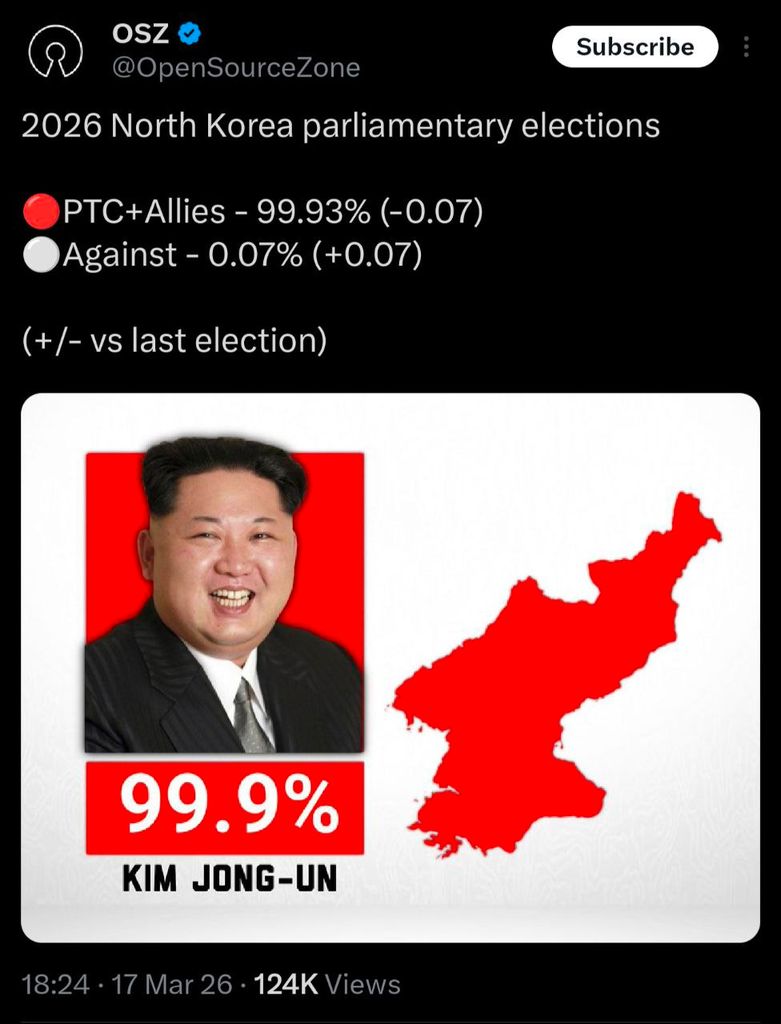Open the attached election results image

390,667
